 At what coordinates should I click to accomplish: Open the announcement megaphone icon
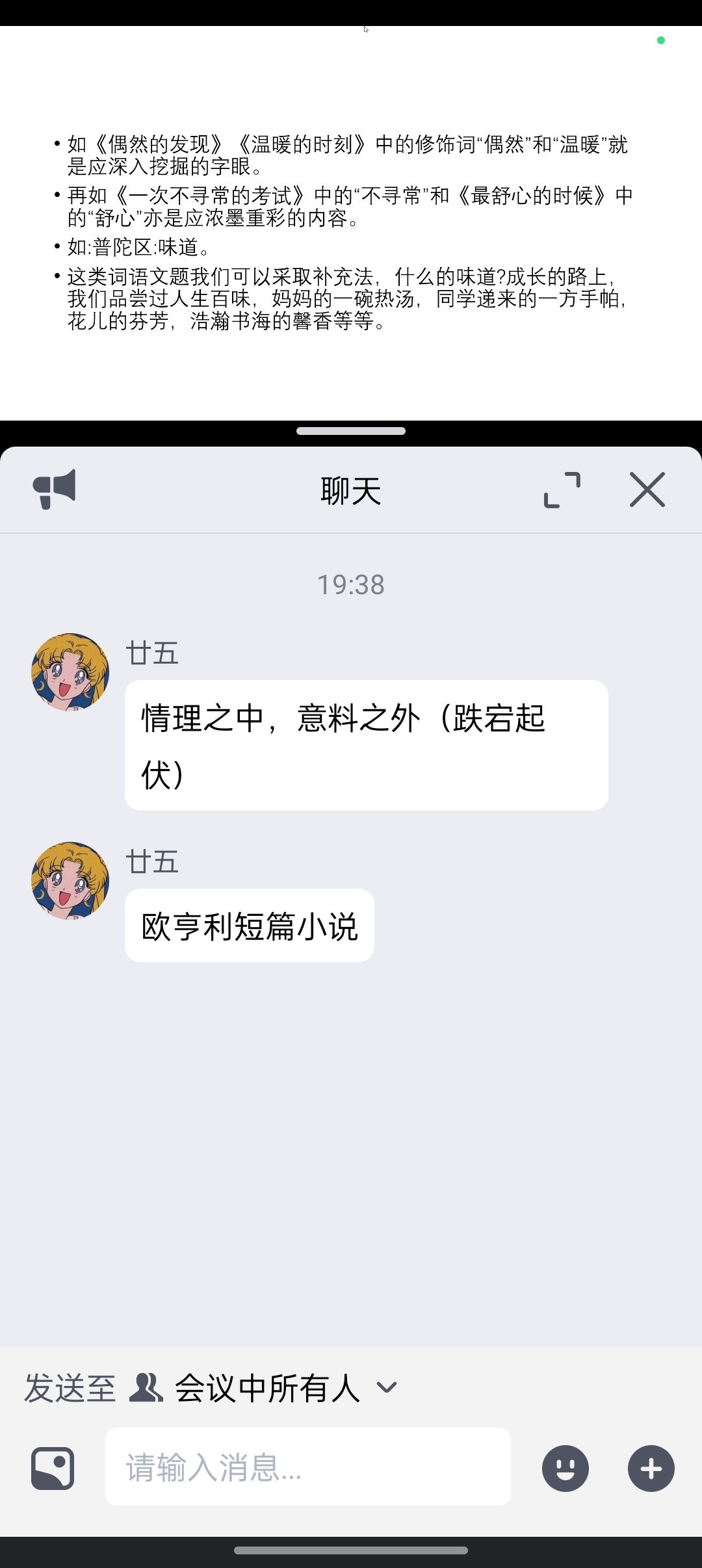tap(55, 489)
